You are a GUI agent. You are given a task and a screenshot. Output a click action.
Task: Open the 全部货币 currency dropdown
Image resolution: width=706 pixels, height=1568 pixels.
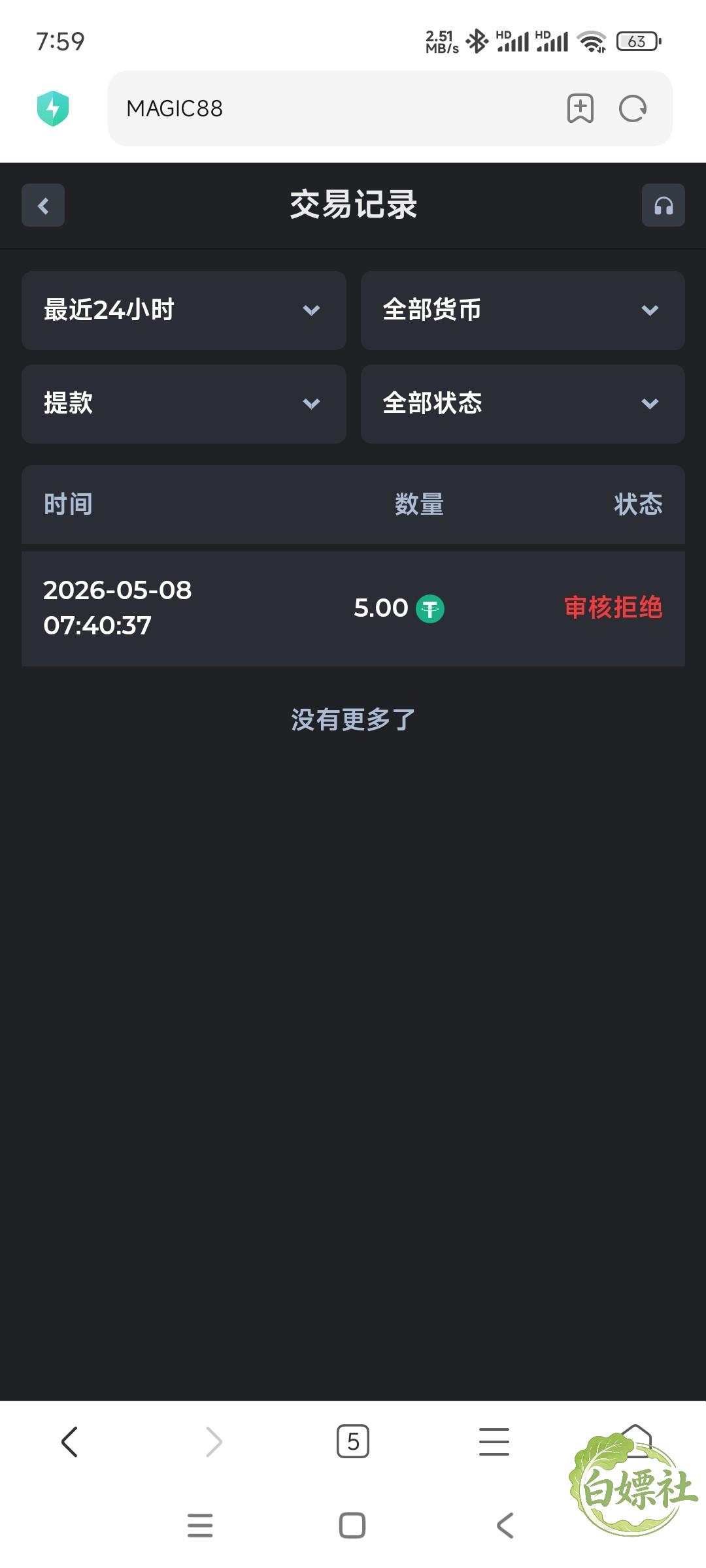pyautogui.click(x=522, y=310)
